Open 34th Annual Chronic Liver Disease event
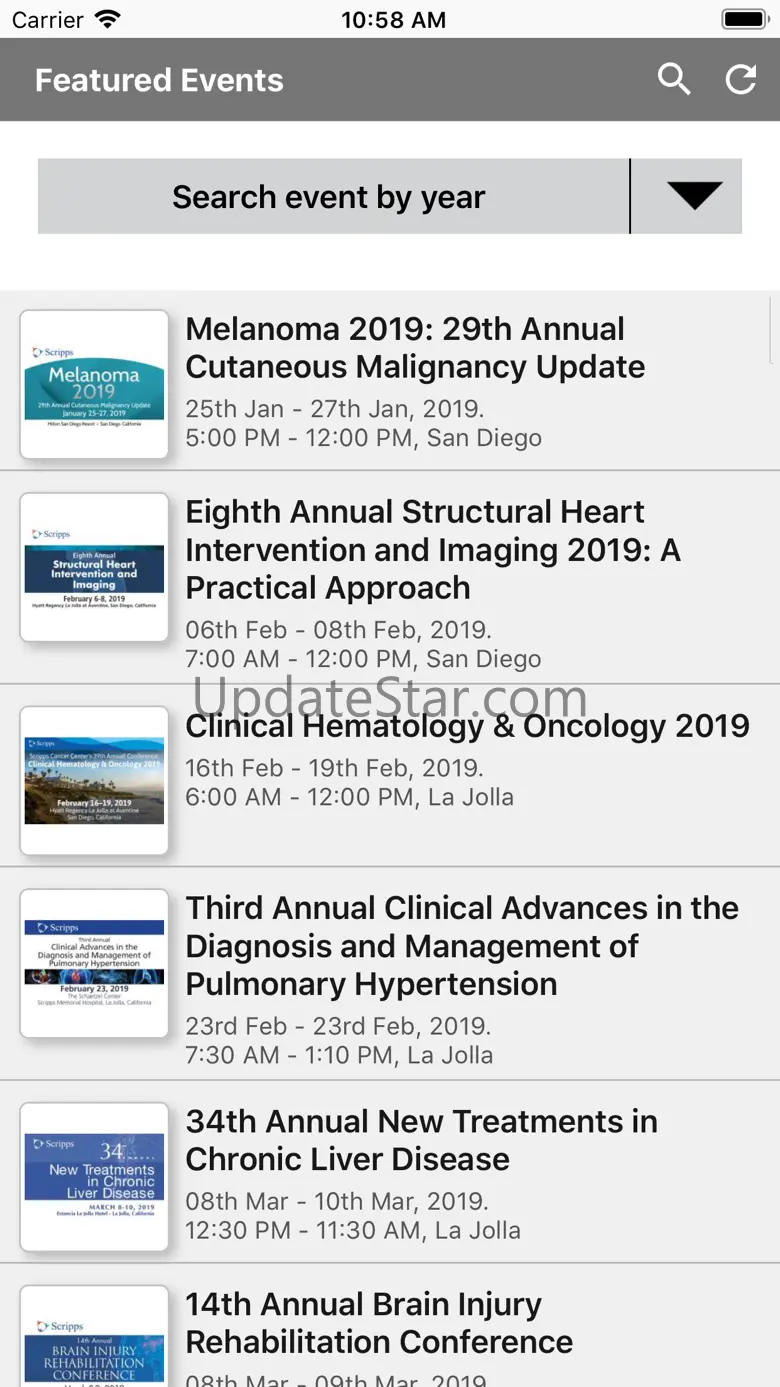 pyautogui.click(x=421, y=1140)
